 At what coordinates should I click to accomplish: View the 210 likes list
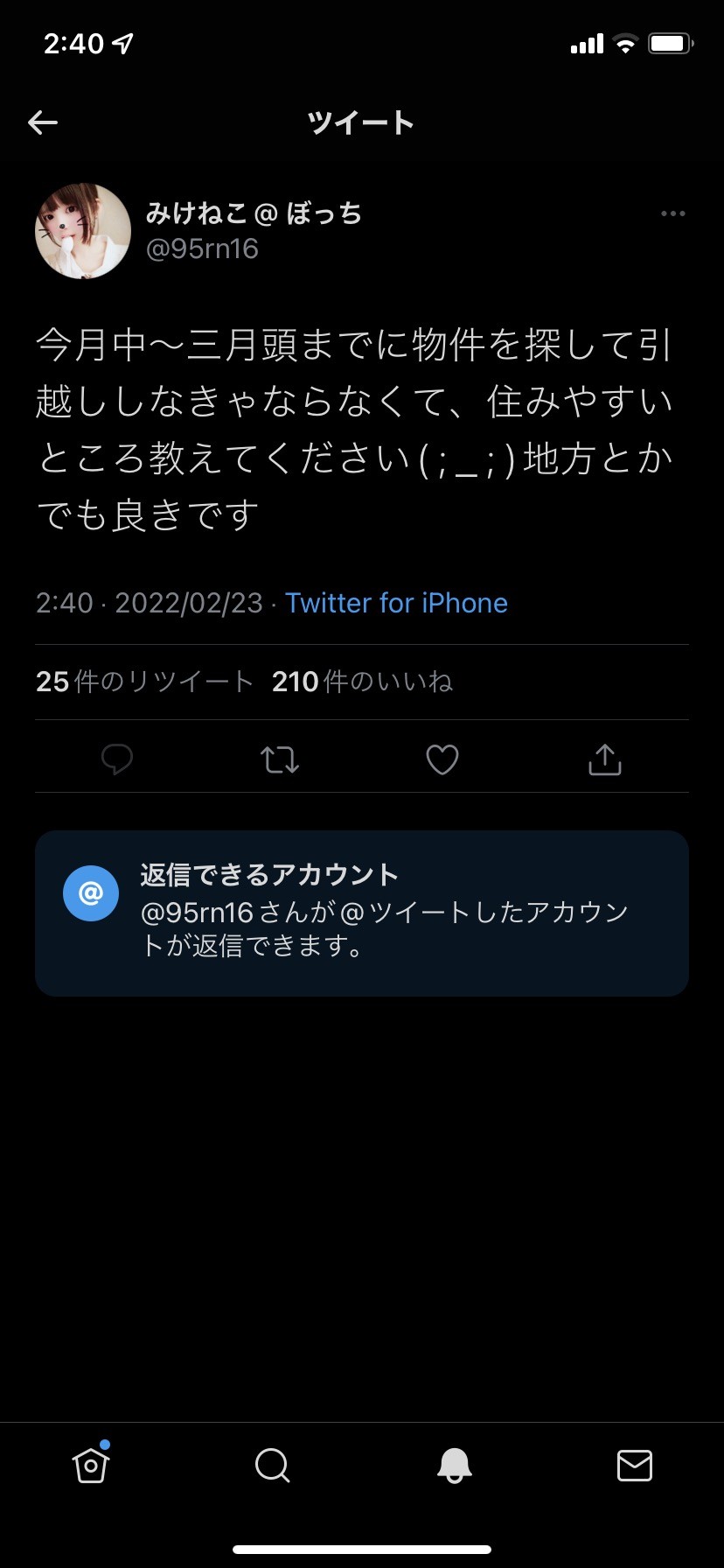click(362, 682)
